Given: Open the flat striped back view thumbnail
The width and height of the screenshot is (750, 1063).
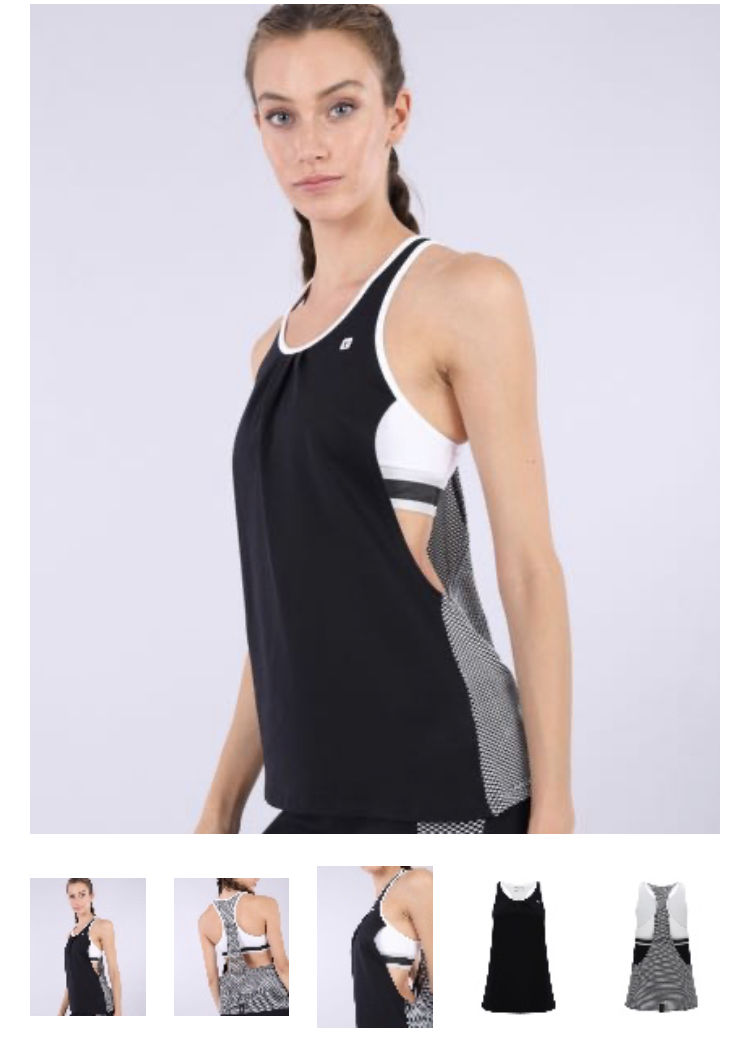Looking at the screenshot, I should [660, 946].
